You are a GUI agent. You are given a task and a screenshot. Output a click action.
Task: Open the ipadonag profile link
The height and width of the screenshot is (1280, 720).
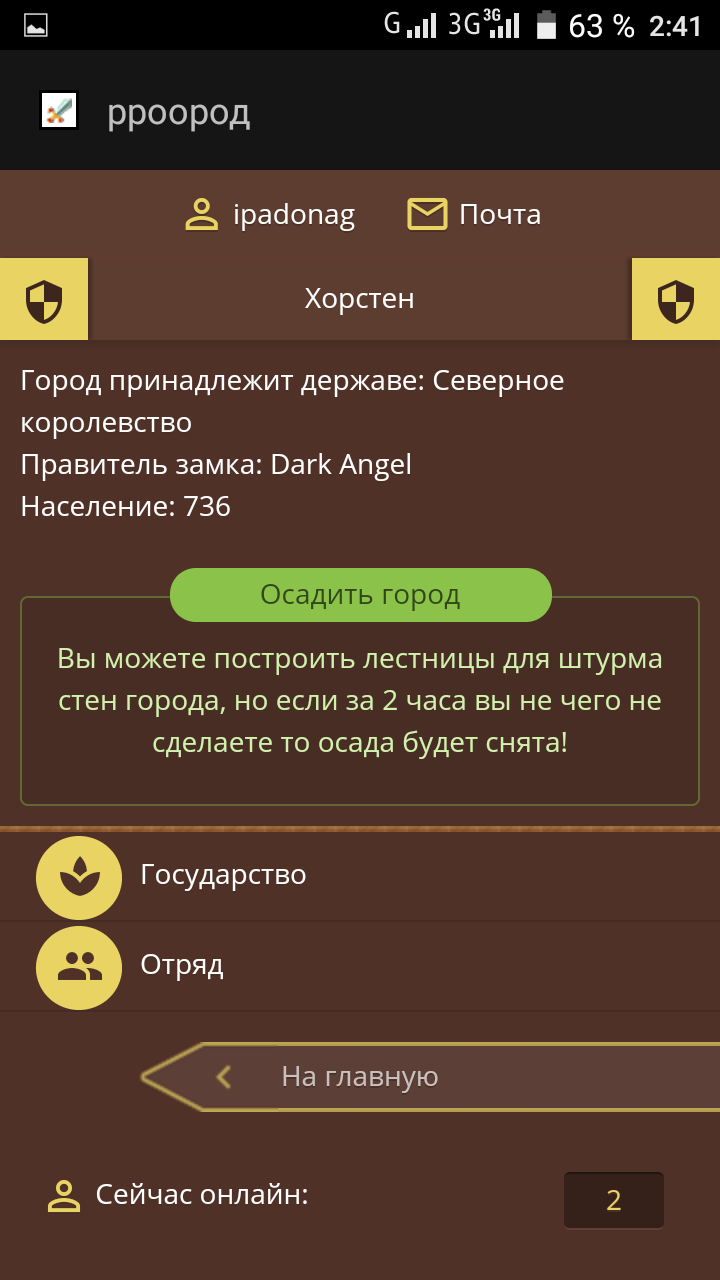(x=270, y=214)
